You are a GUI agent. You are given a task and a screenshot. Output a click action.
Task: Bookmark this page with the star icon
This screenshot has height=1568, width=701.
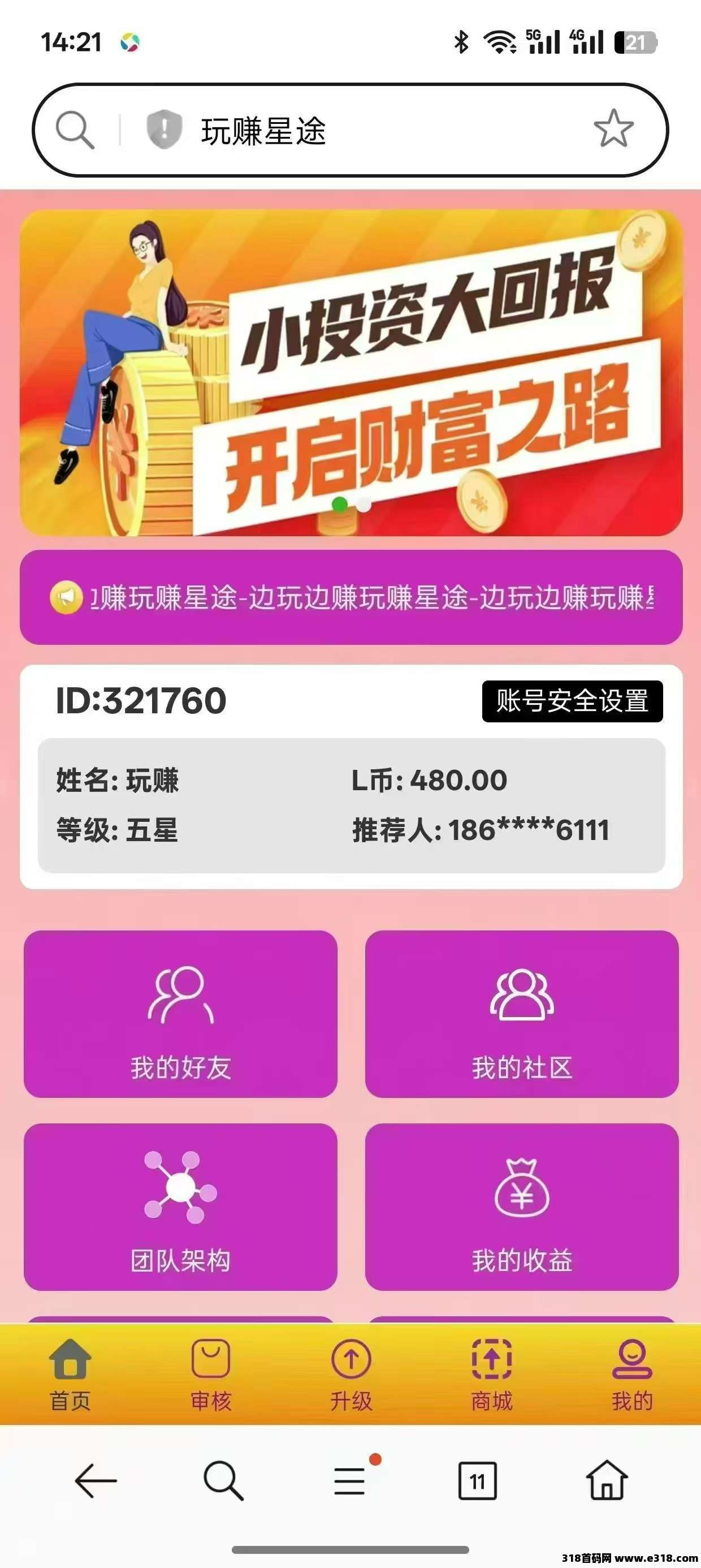613,129
